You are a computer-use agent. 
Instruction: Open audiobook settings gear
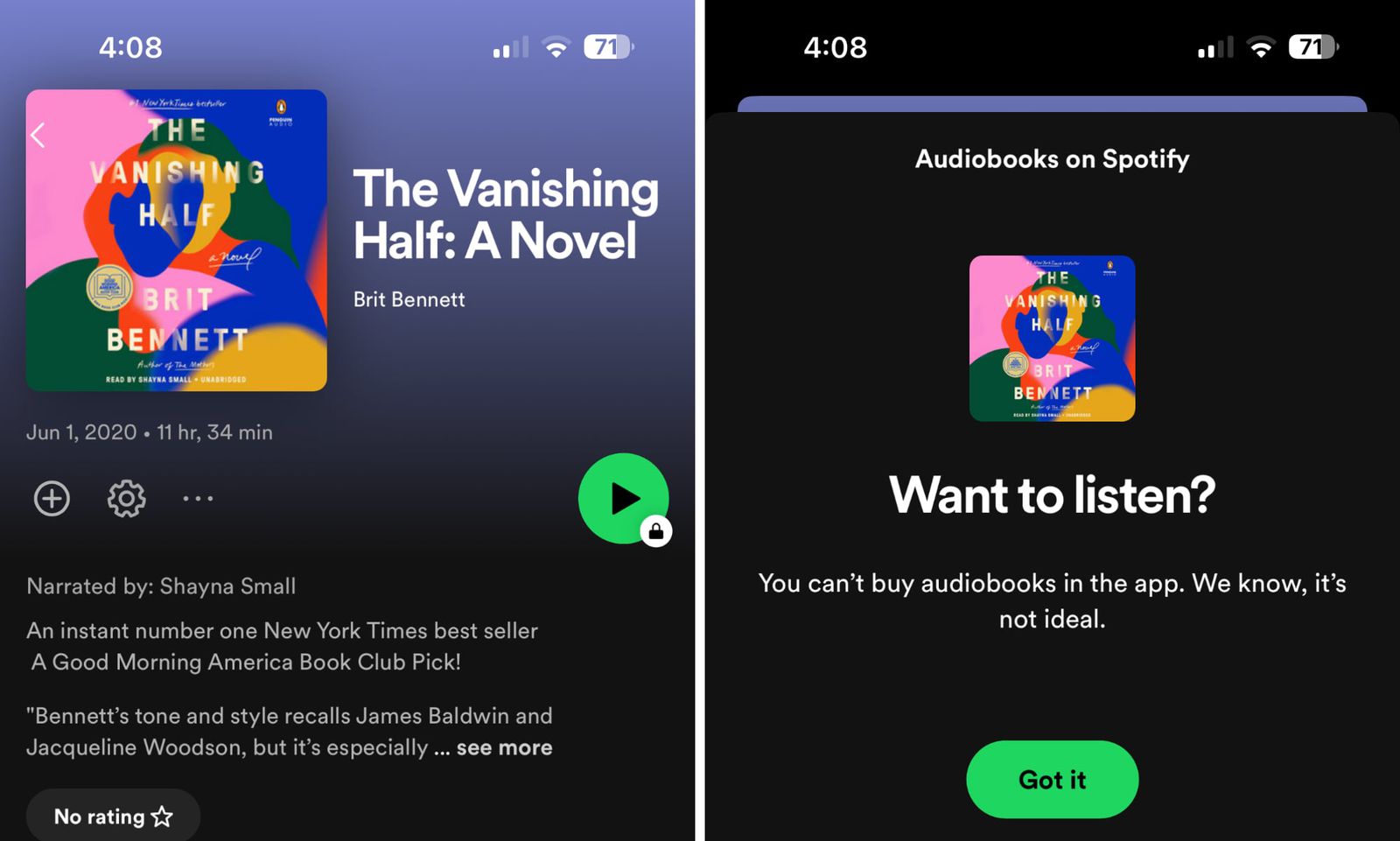coord(126,499)
